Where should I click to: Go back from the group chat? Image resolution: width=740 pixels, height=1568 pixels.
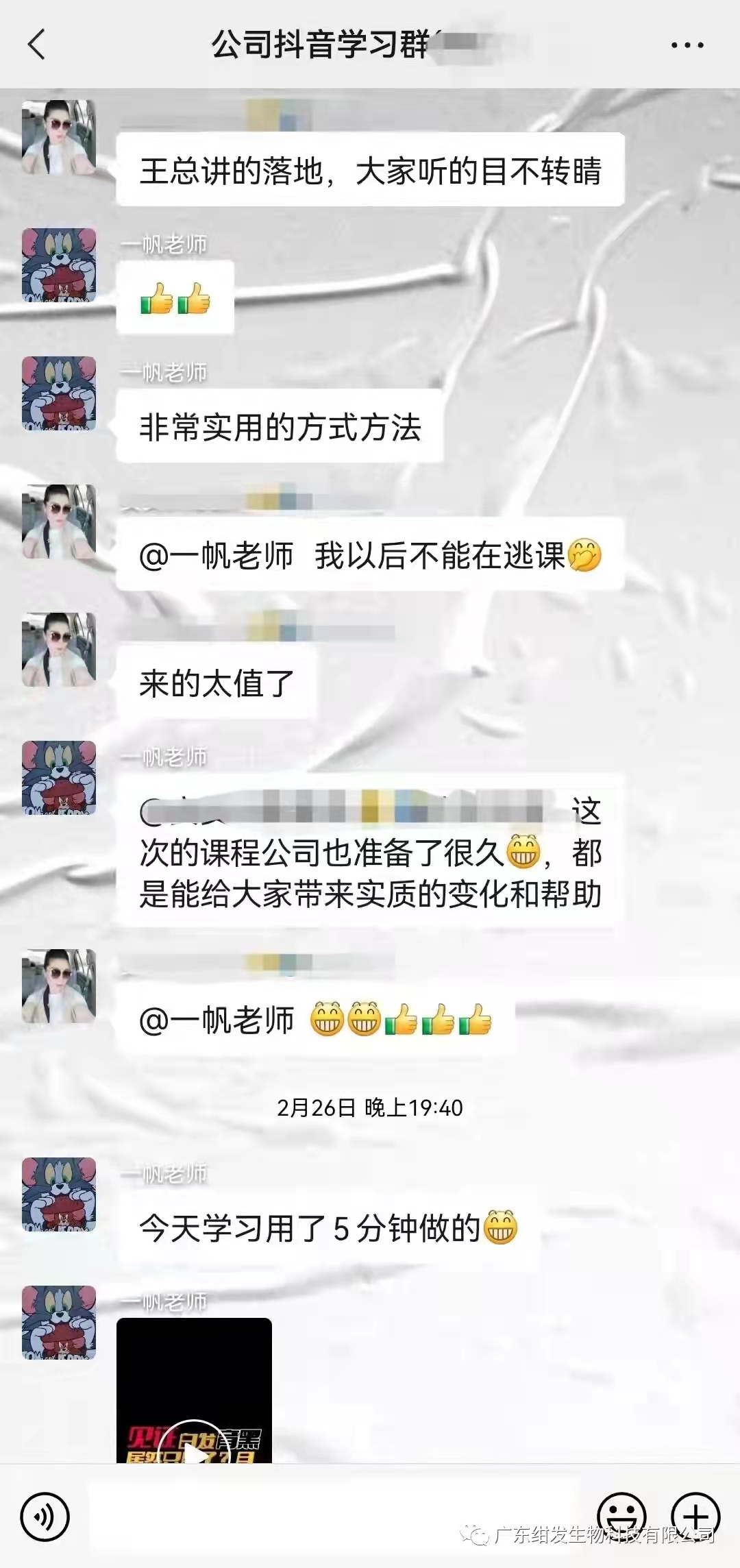pos(36,45)
